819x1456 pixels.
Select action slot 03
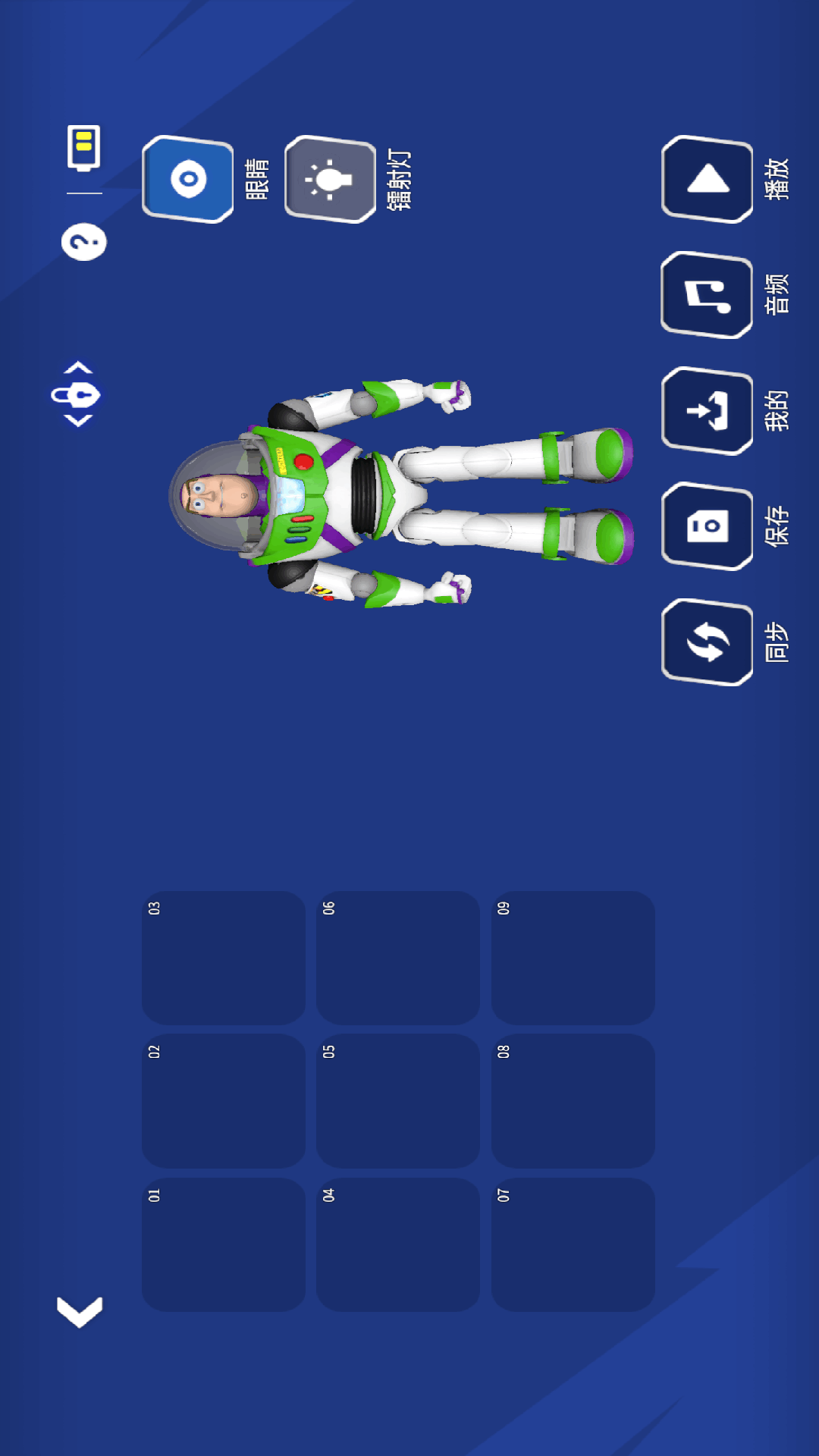[223, 958]
